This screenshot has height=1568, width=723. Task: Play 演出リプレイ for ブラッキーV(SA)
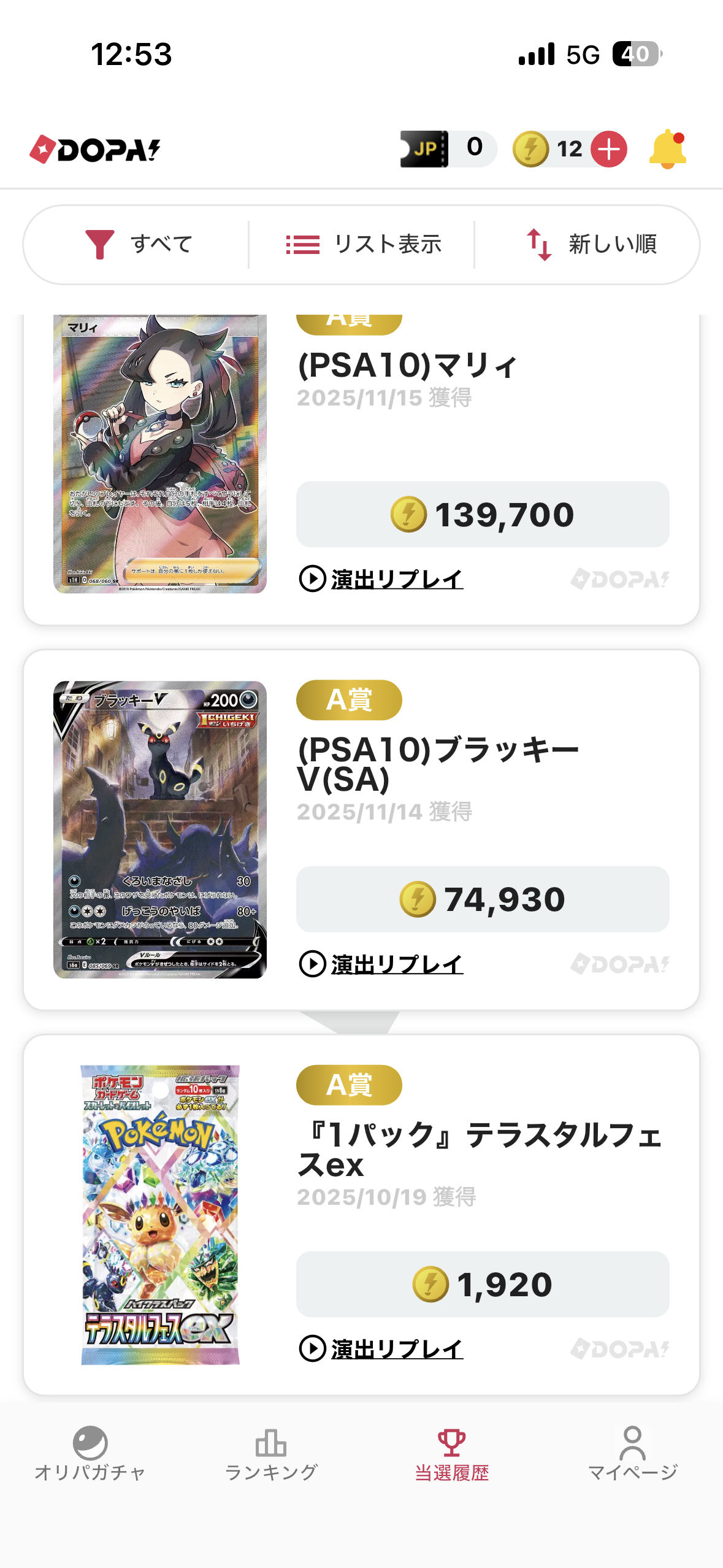tap(381, 963)
